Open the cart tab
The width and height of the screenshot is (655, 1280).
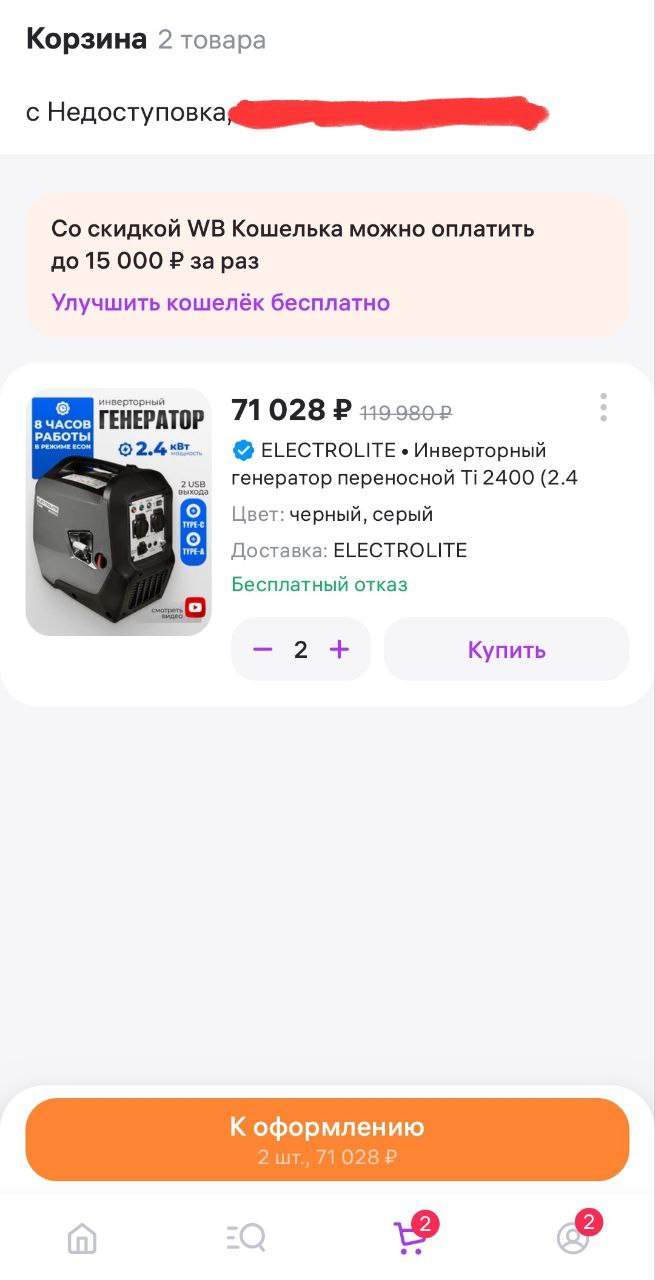[x=410, y=1239]
